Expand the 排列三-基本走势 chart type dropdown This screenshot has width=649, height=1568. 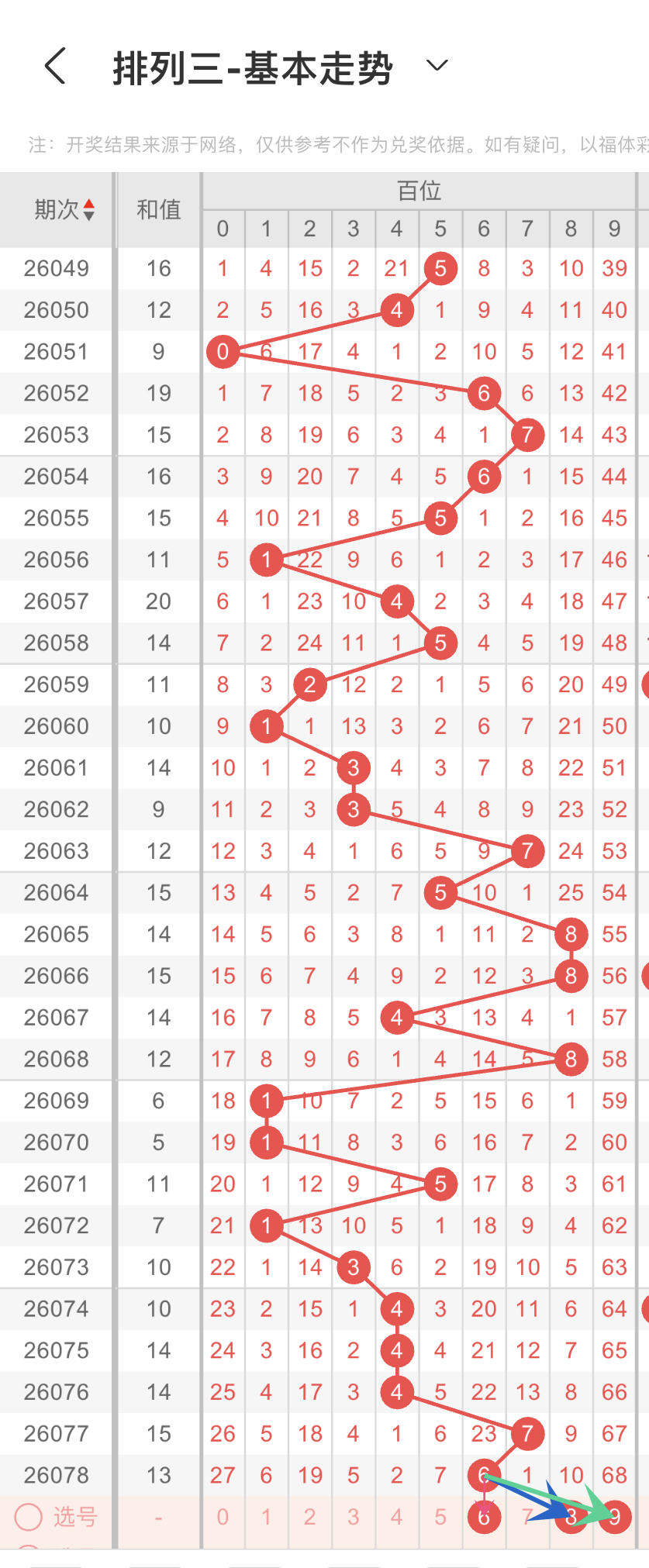coord(437,66)
